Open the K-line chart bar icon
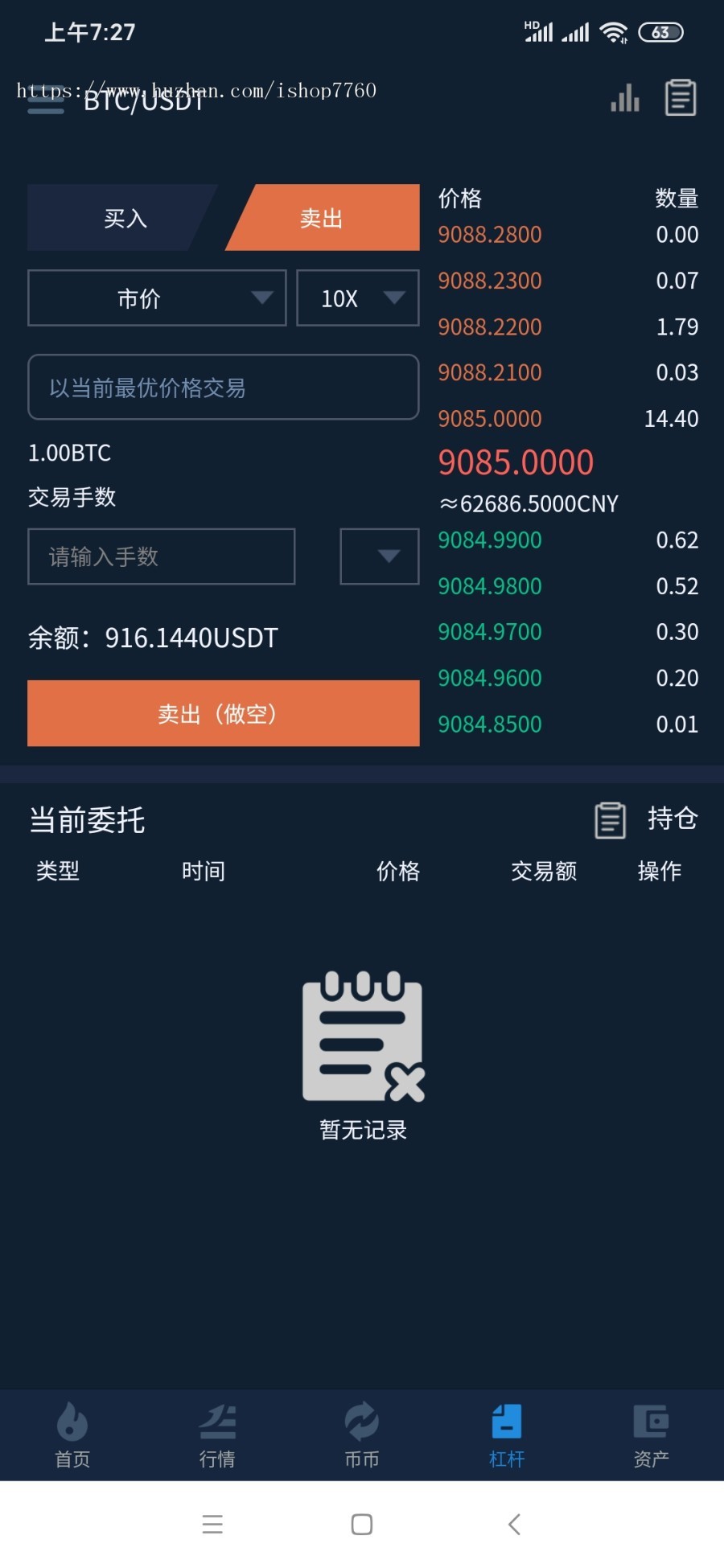This screenshot has height=1568, width=724. click(625, 96)
